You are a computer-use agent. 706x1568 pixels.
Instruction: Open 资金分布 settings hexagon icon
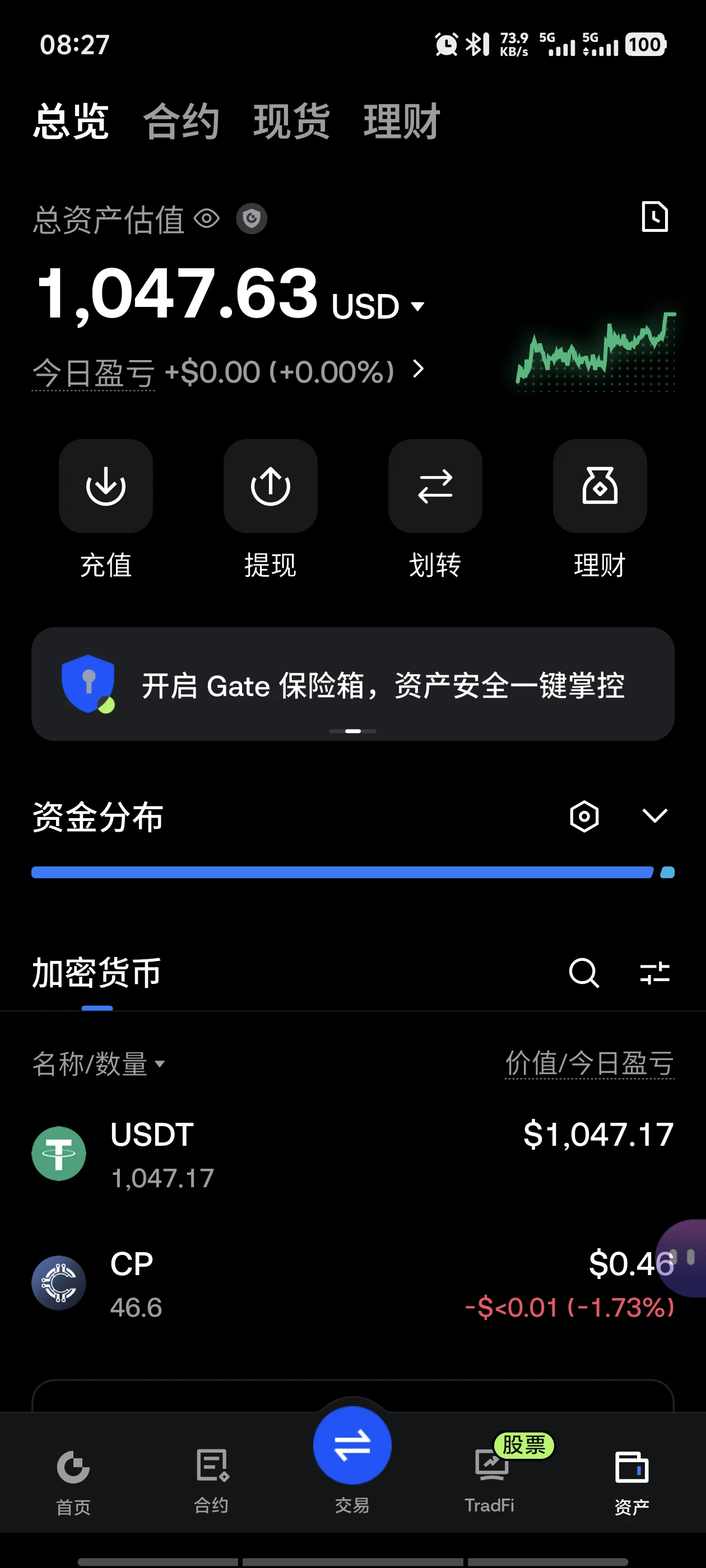tap(584, 816)
